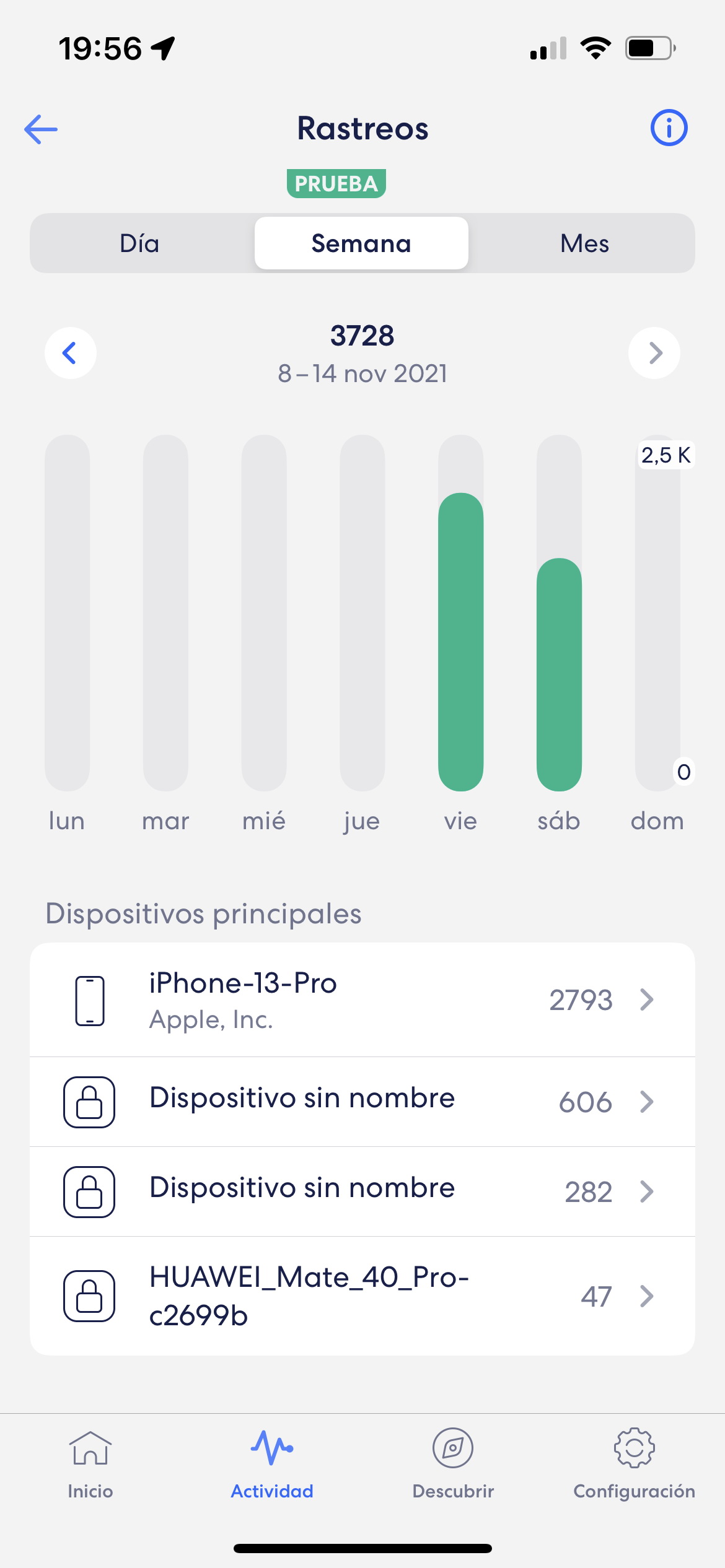Open HUAWEI_Mate_40_Pro-c2699b device details
725x1568 pixels.
(x=362, y=1296)
